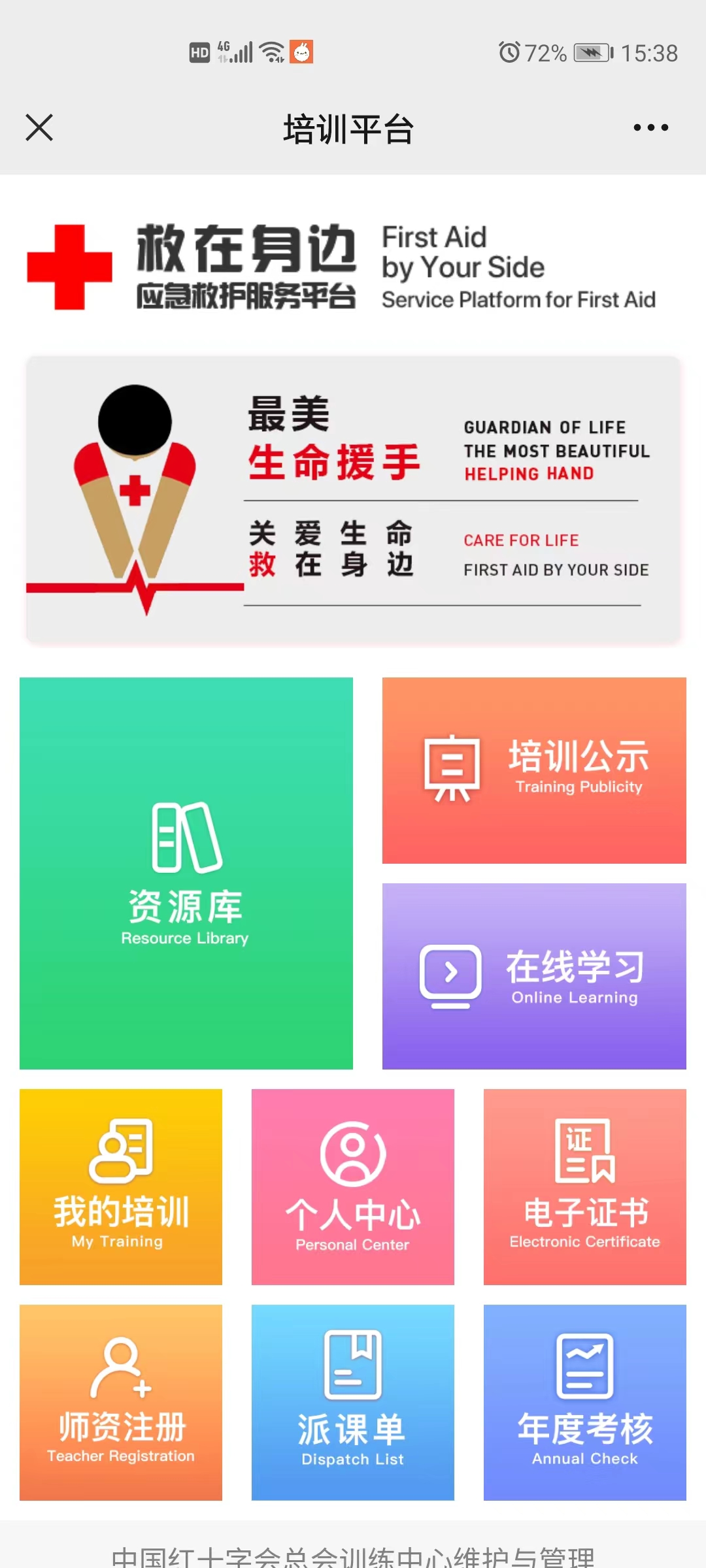Select Teacher Registration tile
706x1568 pixels.
pyautogui.click(x=121, y=1402)
